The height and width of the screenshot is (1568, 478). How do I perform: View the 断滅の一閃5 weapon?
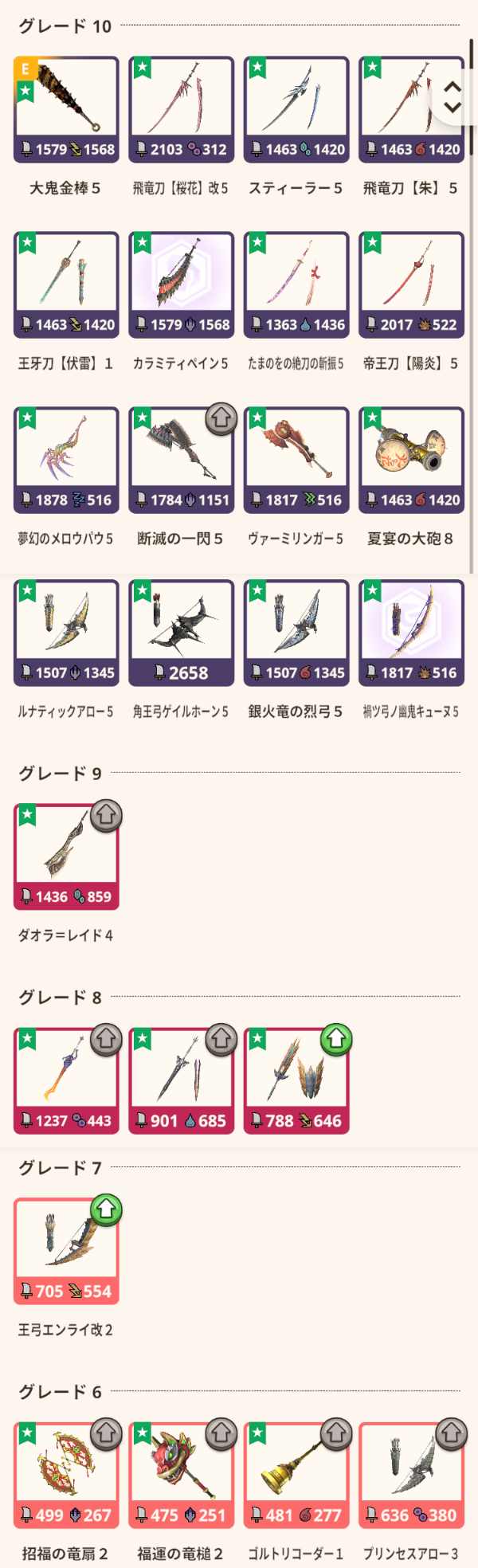point(181,460)
